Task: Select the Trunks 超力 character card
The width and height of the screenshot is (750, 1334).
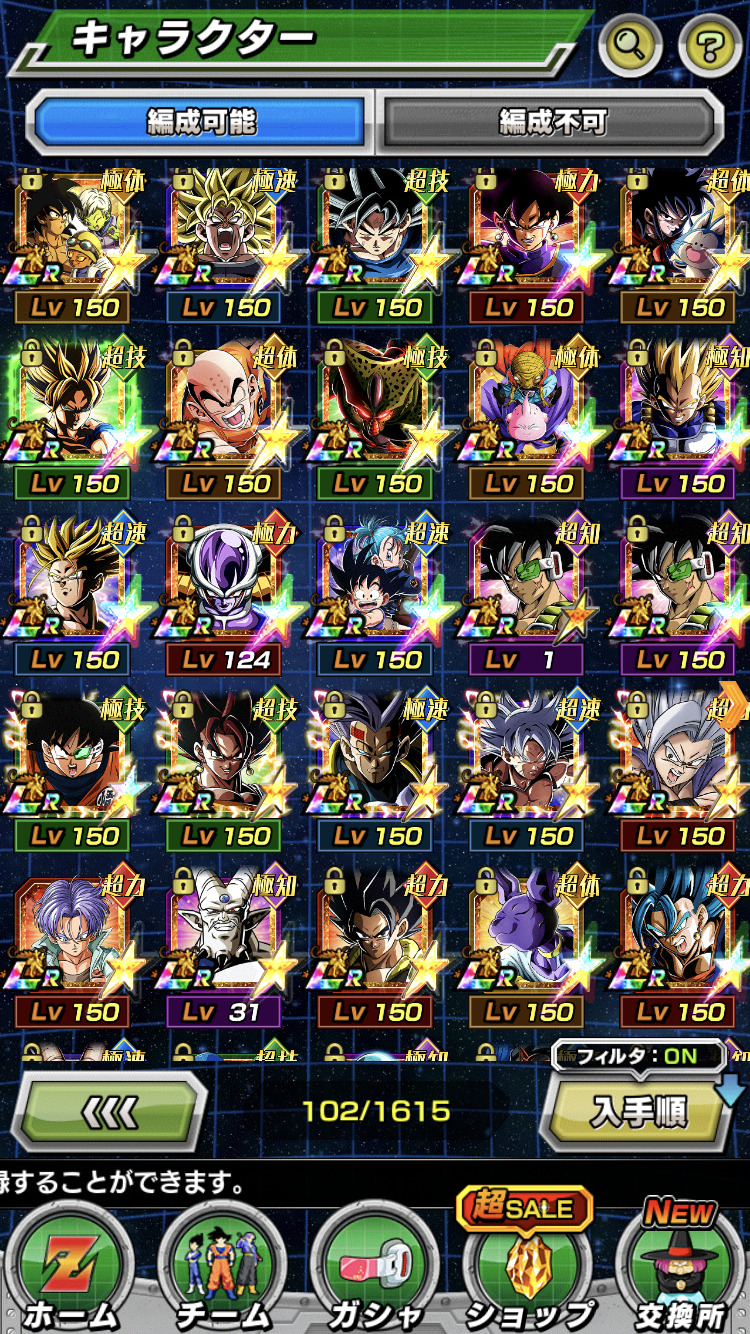Action: click(73, 942)
